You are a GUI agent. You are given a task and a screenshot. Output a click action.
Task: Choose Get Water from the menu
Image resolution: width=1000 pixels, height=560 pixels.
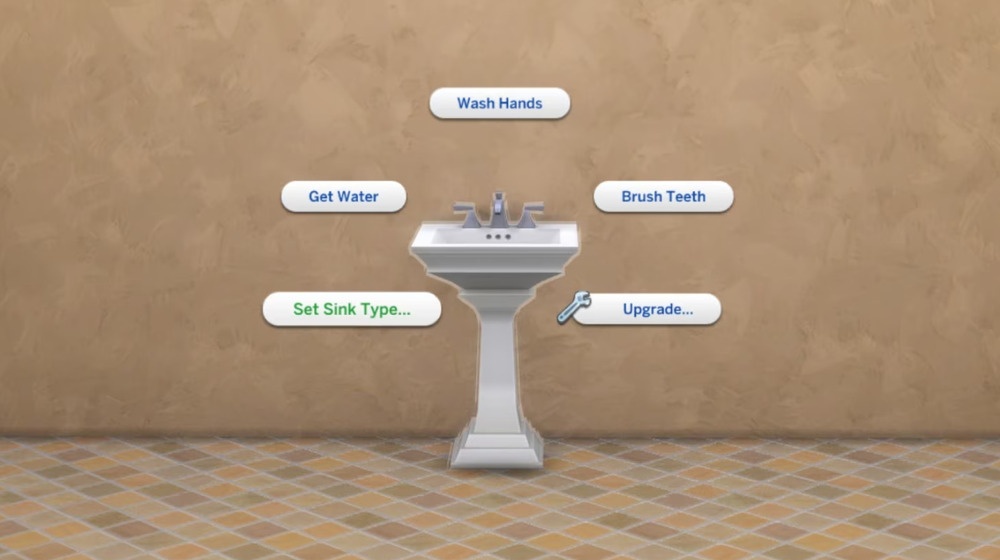pos(343,196)
